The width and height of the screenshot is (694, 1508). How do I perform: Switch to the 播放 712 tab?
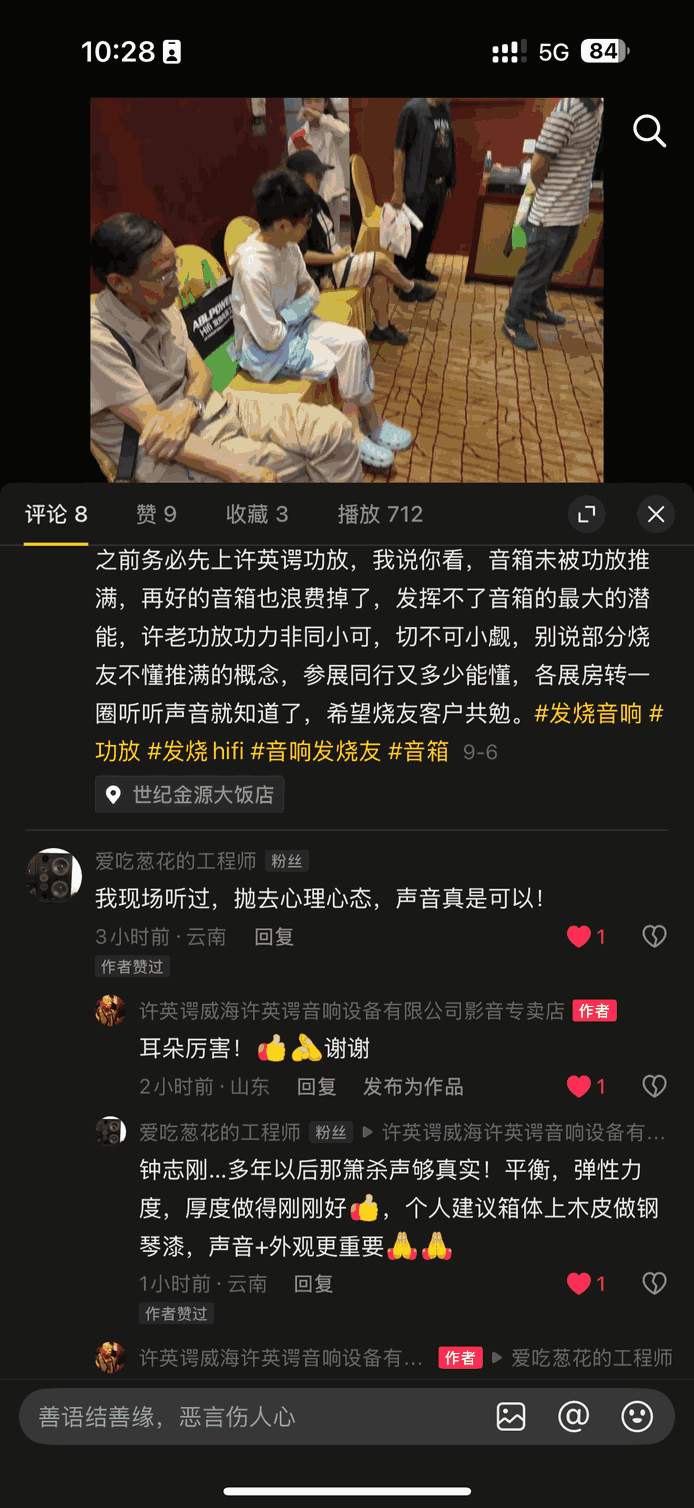coord(380,514)
